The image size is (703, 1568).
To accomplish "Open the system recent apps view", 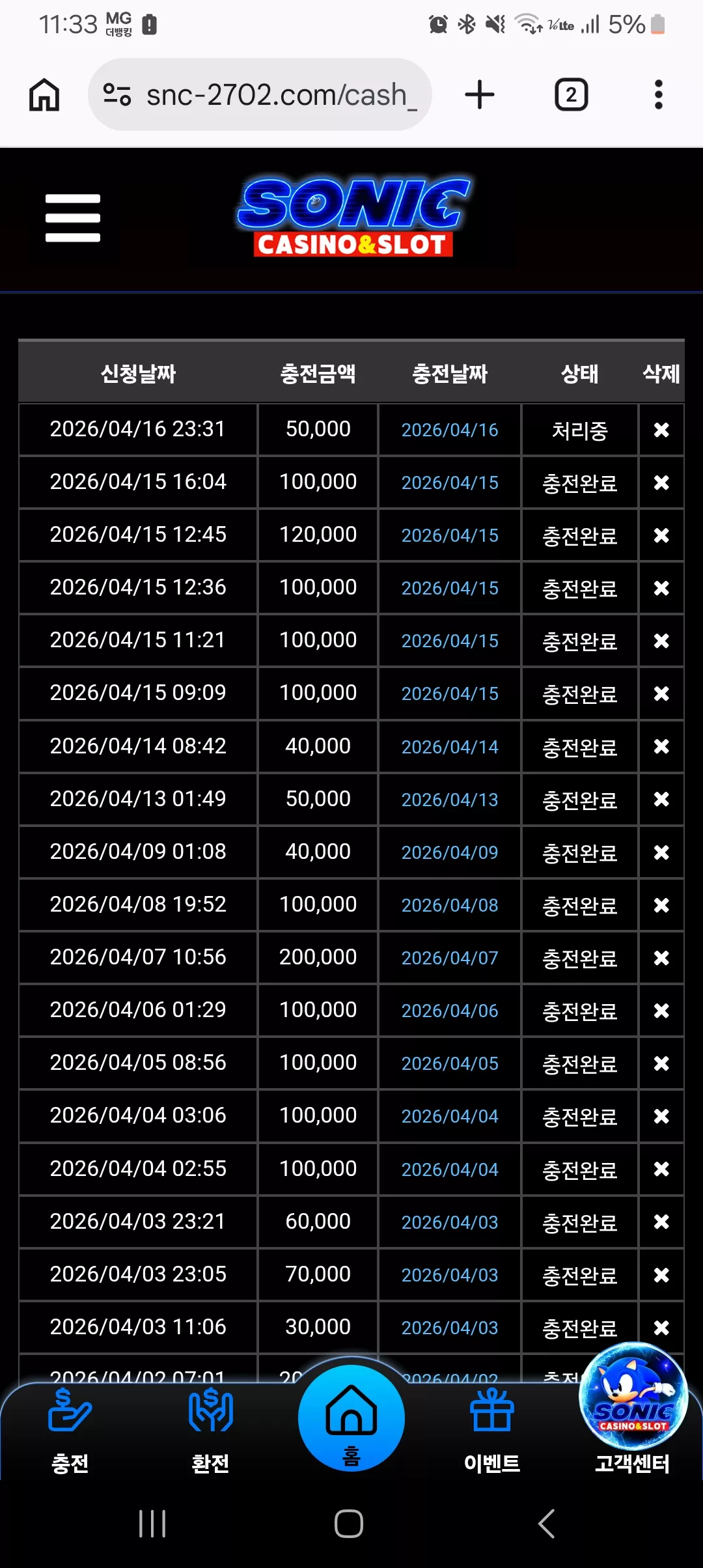I will [152, 1524].
